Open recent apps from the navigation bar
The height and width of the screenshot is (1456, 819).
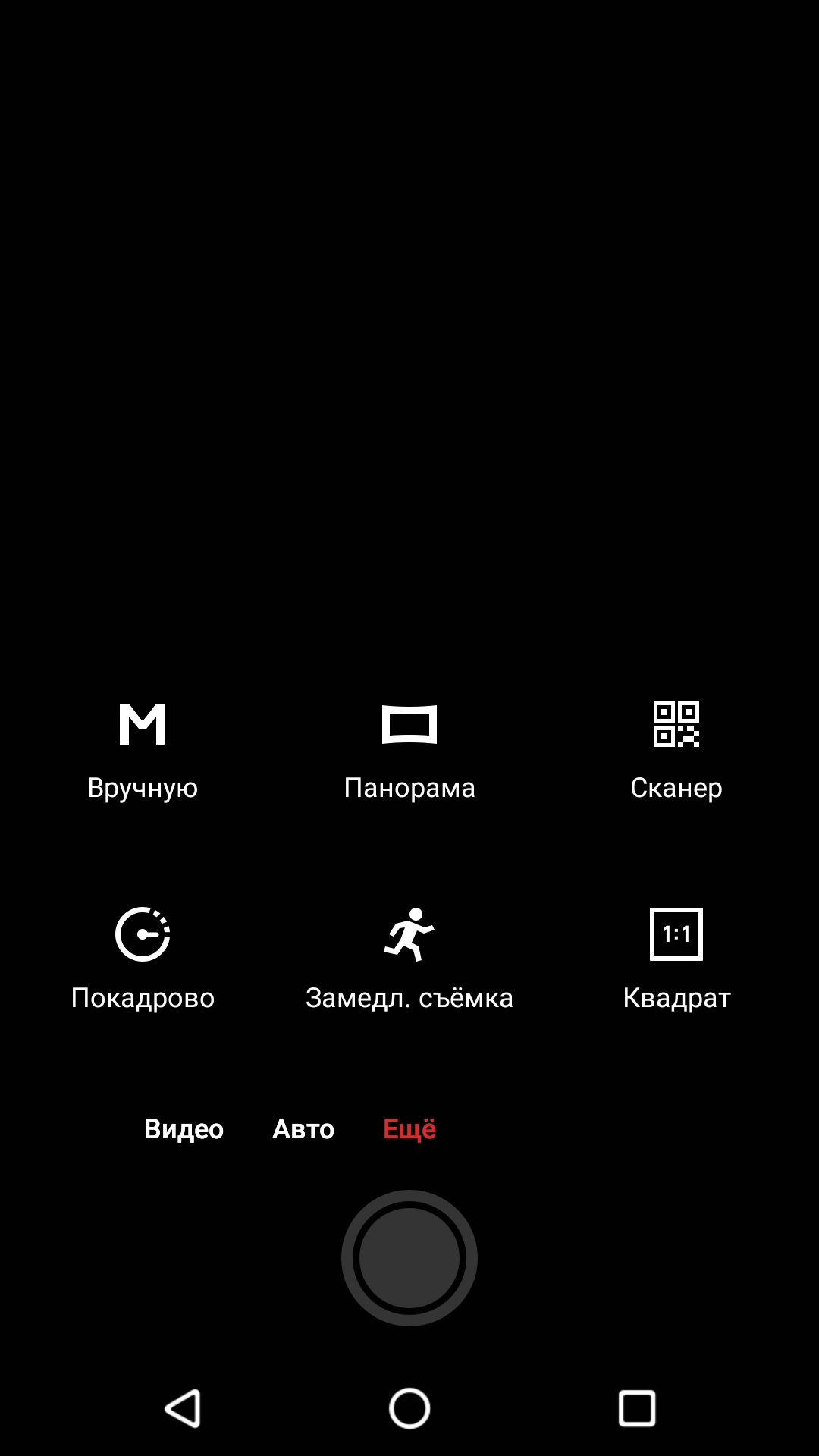tap(637, 1408)
